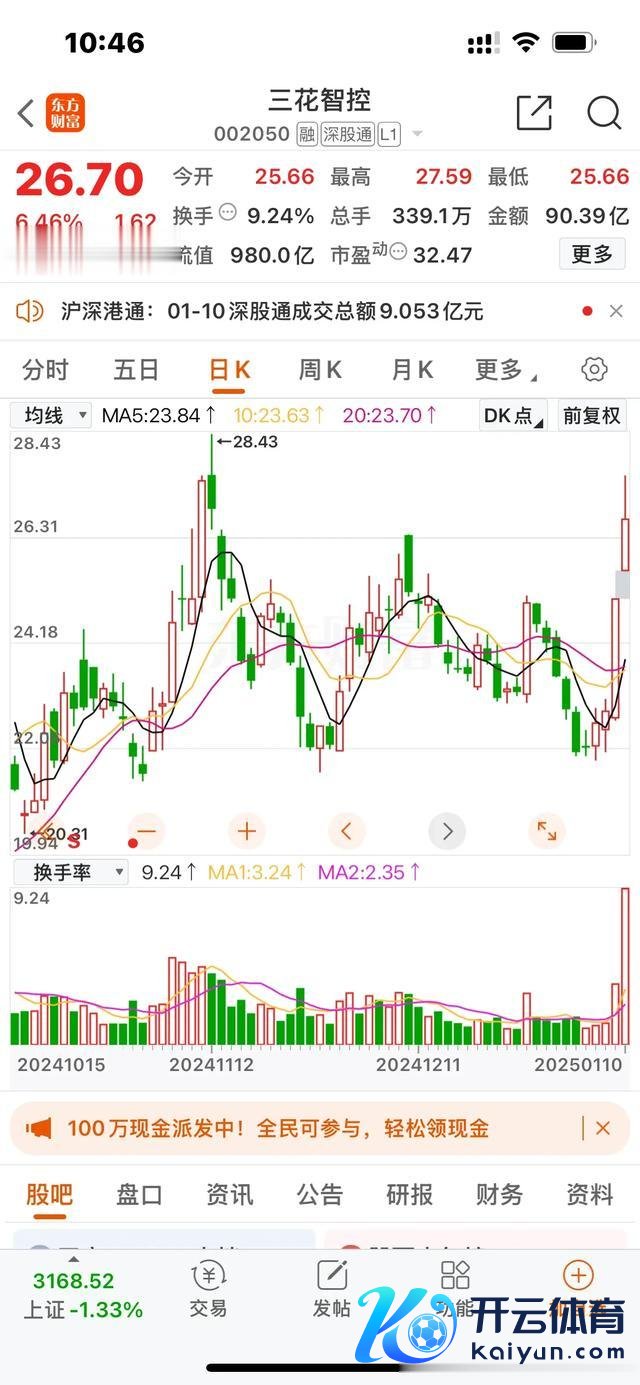Open the search magnifier icon
This screenshot has width=640, height=1385.
click(604, 113)
